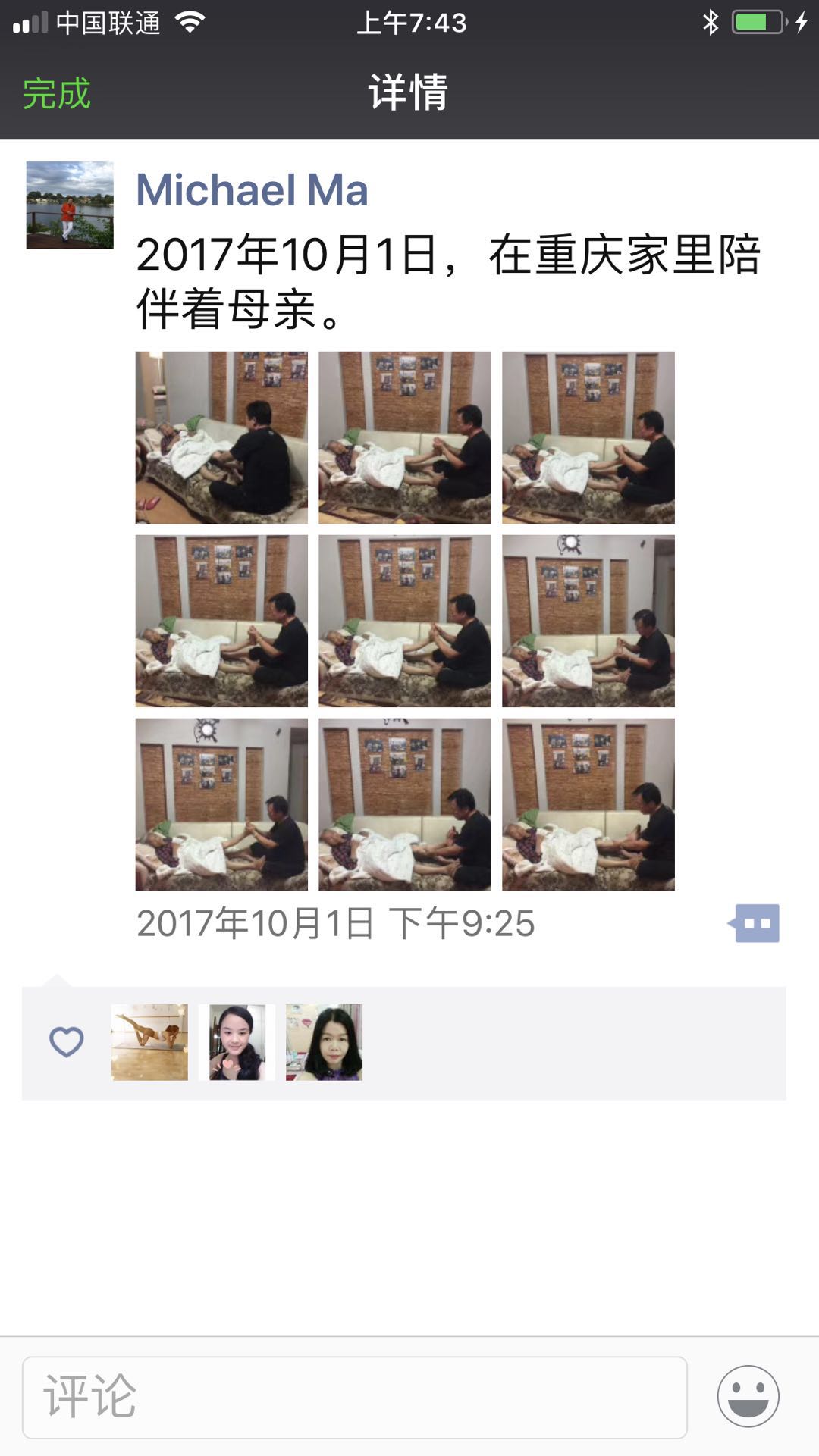
Task: Open the second liker's profile picture
Action: (x=237, y=1042)
